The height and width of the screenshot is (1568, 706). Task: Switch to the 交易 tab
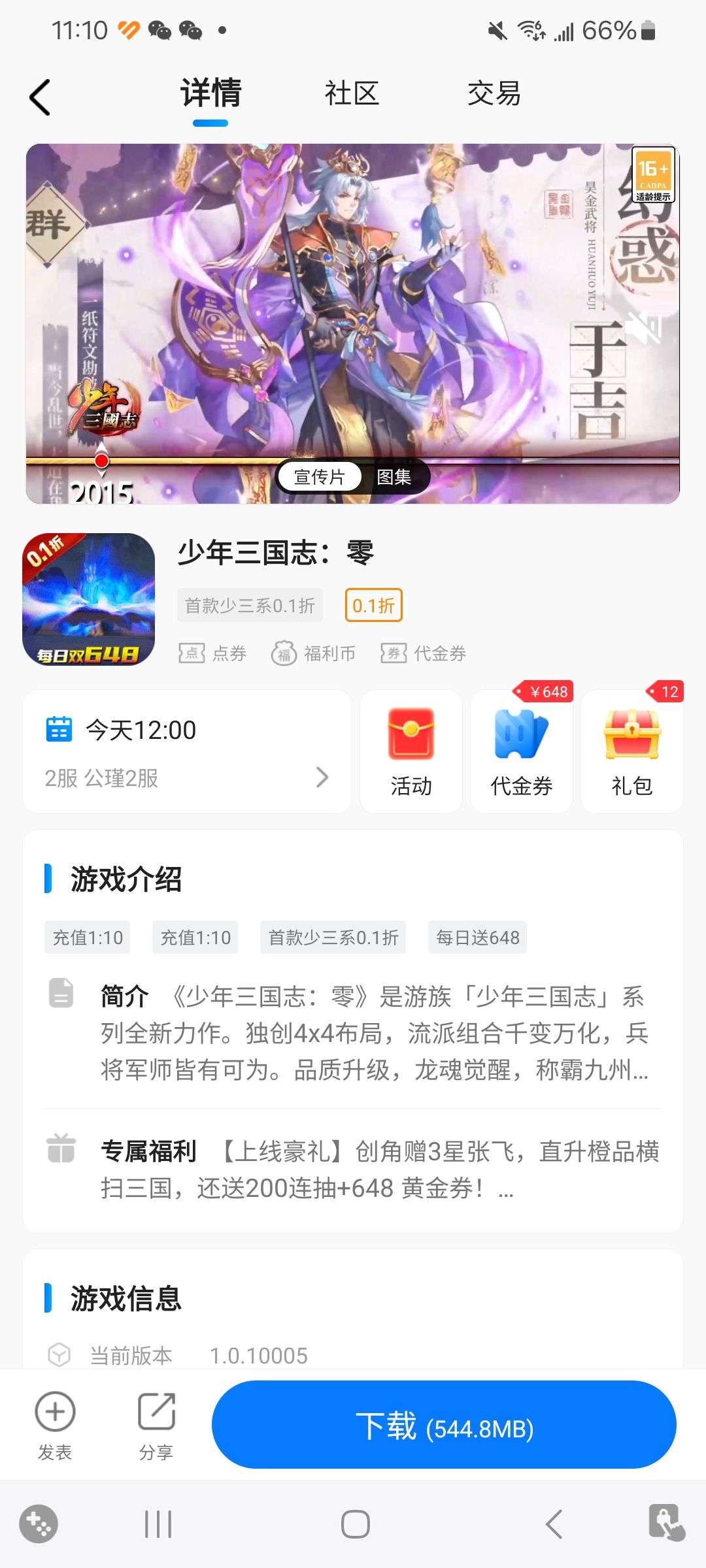(494, 93)
